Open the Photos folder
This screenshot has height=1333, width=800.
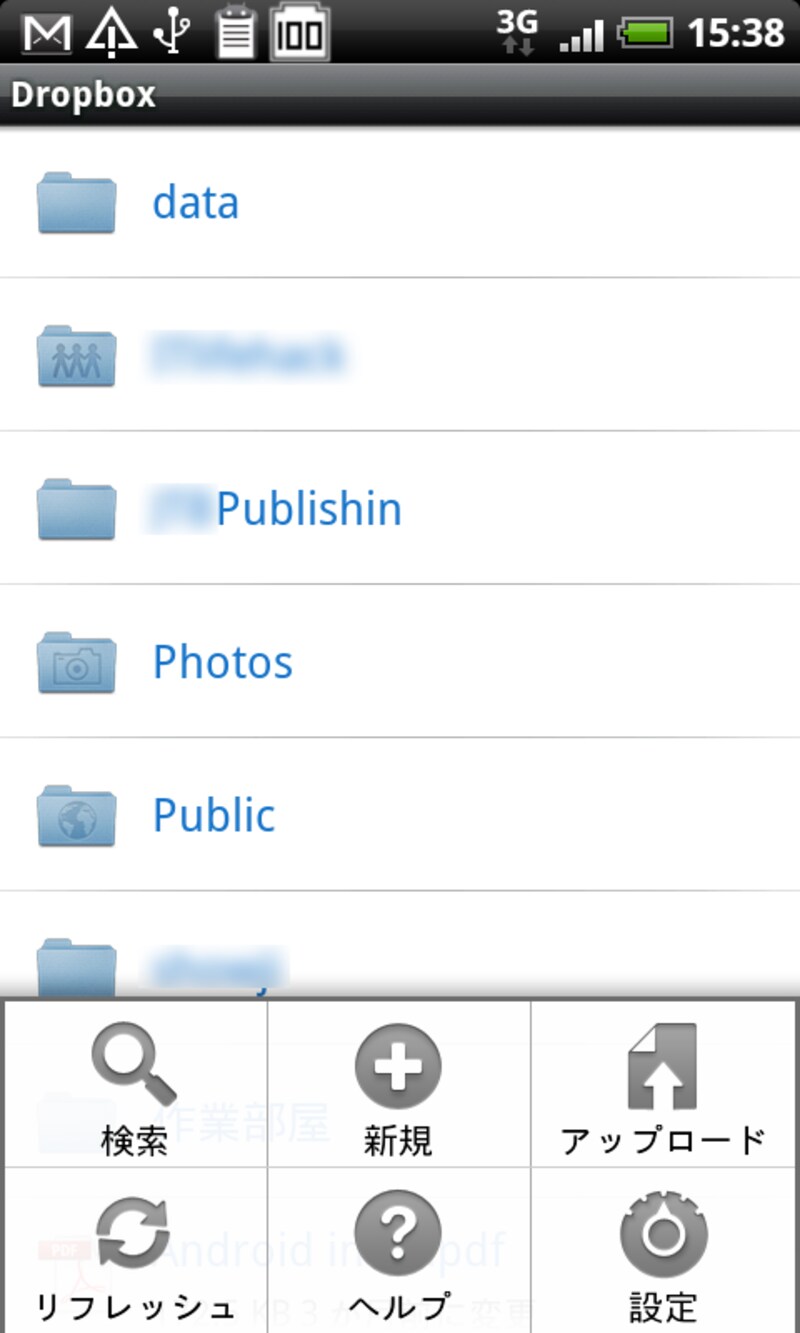[222, 662]
